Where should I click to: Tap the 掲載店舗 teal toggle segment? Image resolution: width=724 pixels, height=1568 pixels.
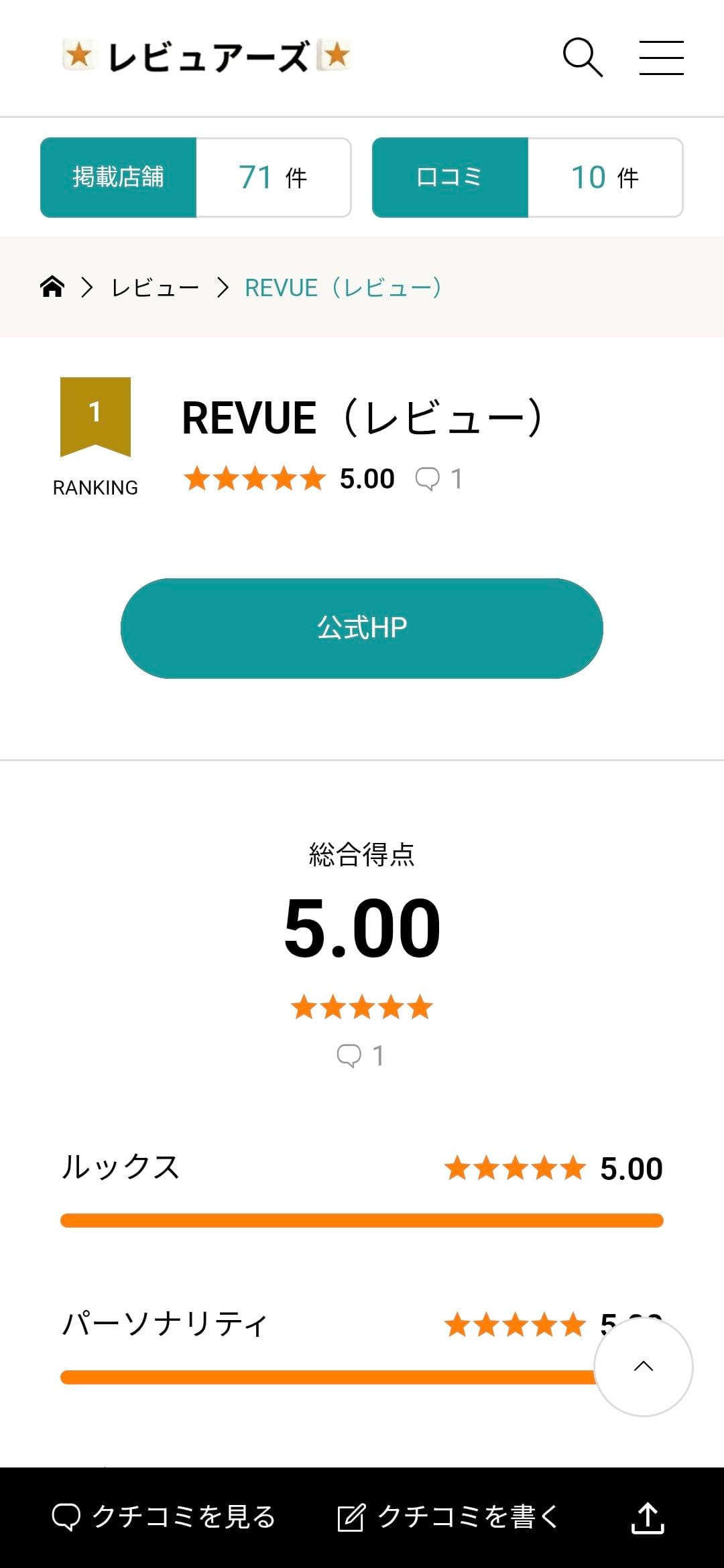click(117, 176)
